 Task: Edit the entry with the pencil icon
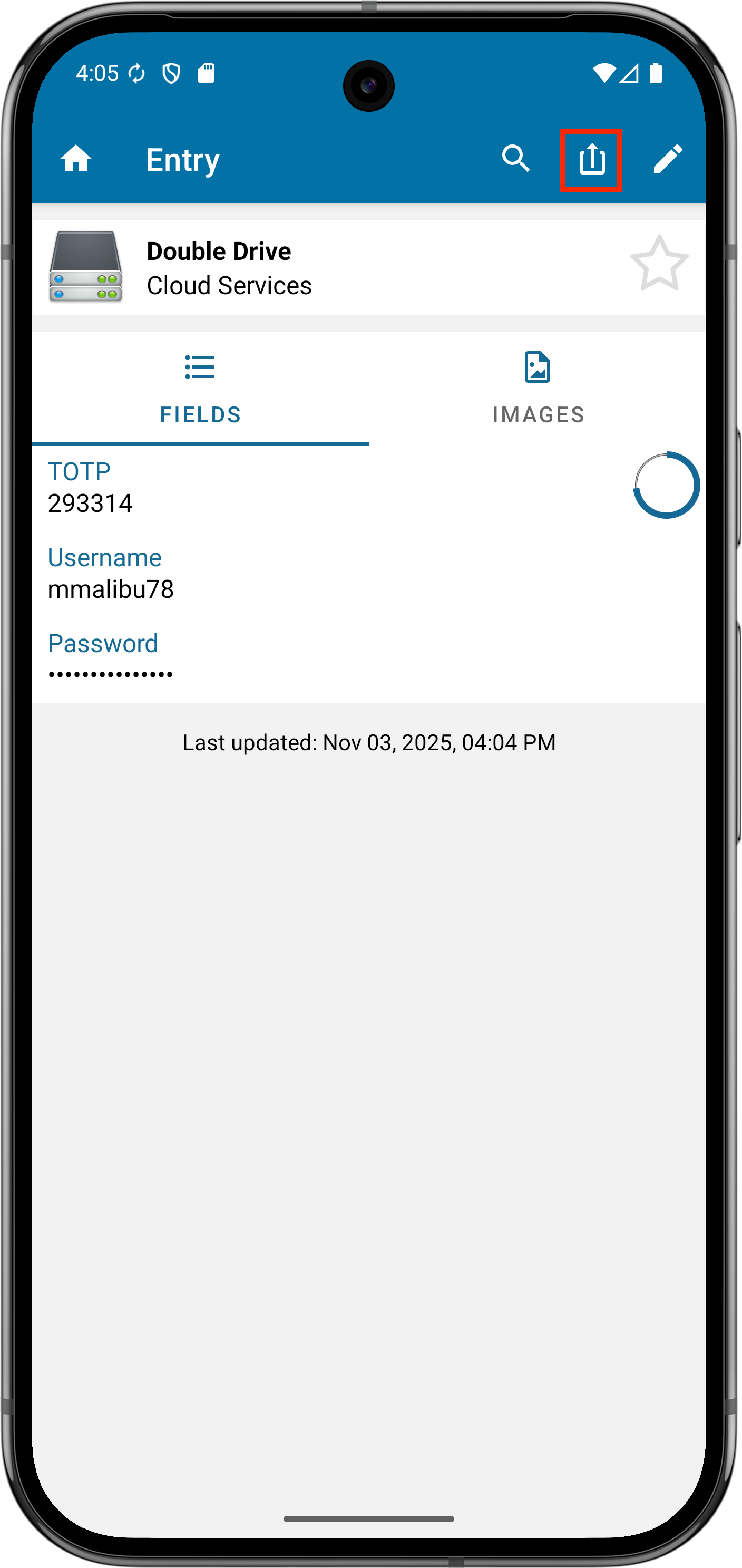point(667,159)
